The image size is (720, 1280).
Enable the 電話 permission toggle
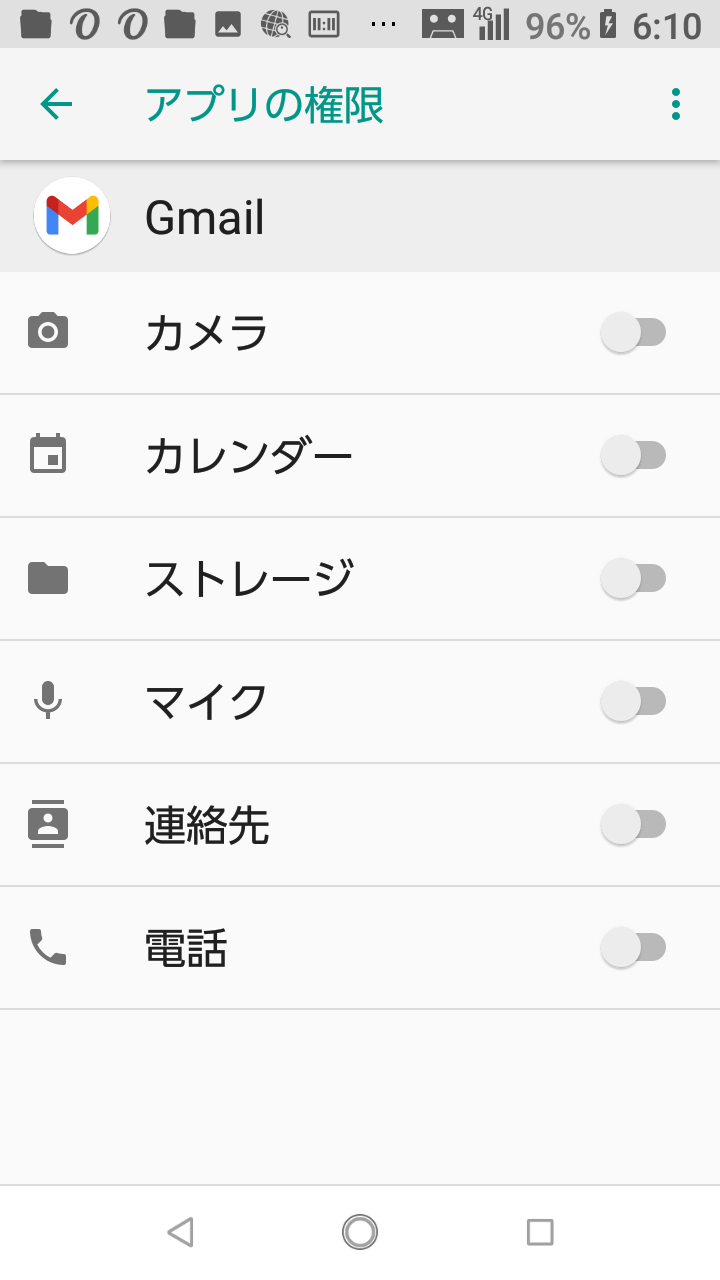point(633,948)
